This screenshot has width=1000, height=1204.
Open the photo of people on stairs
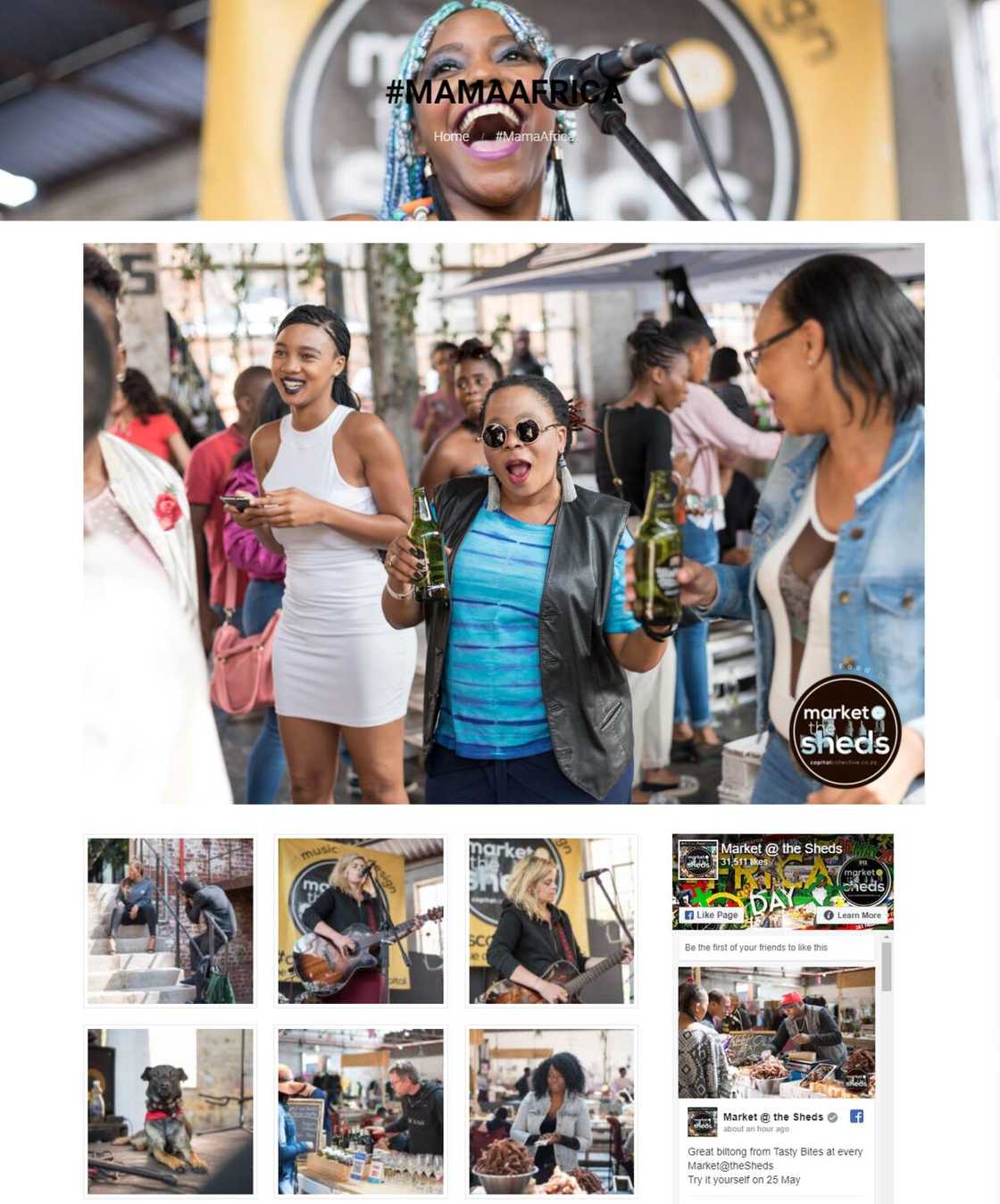171,921
